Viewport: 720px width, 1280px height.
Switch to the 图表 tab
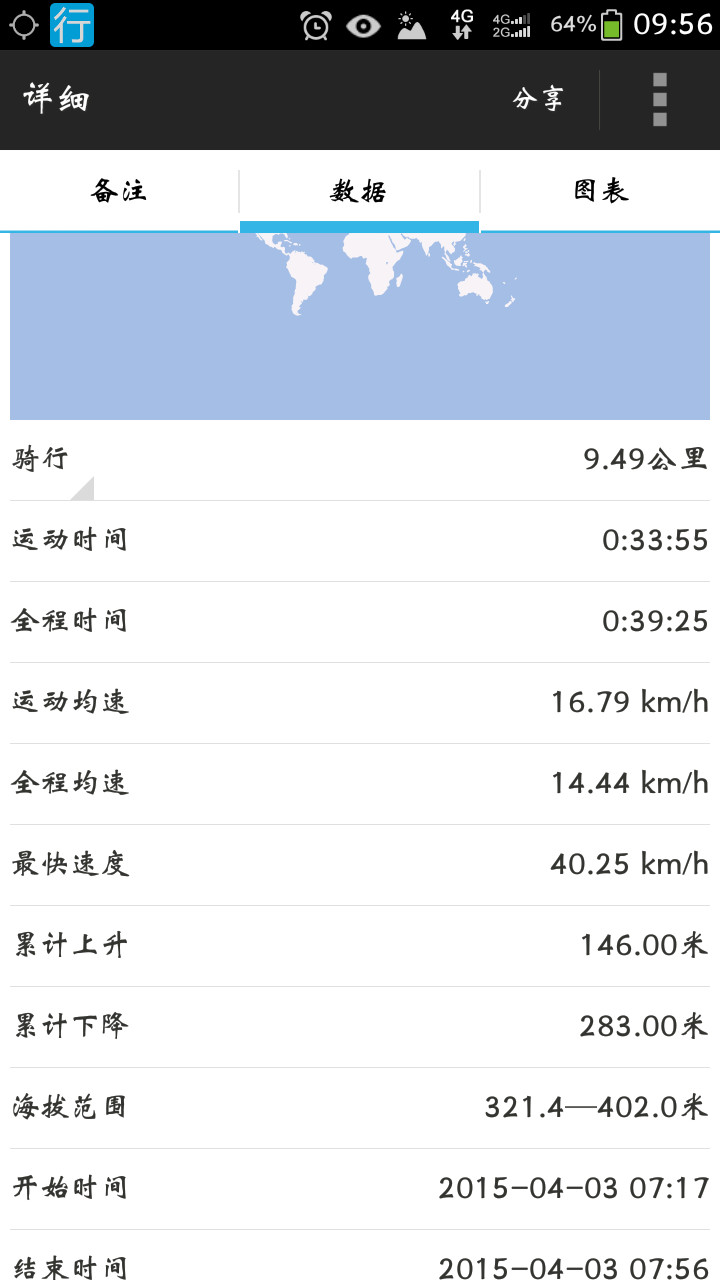[600, 191]
